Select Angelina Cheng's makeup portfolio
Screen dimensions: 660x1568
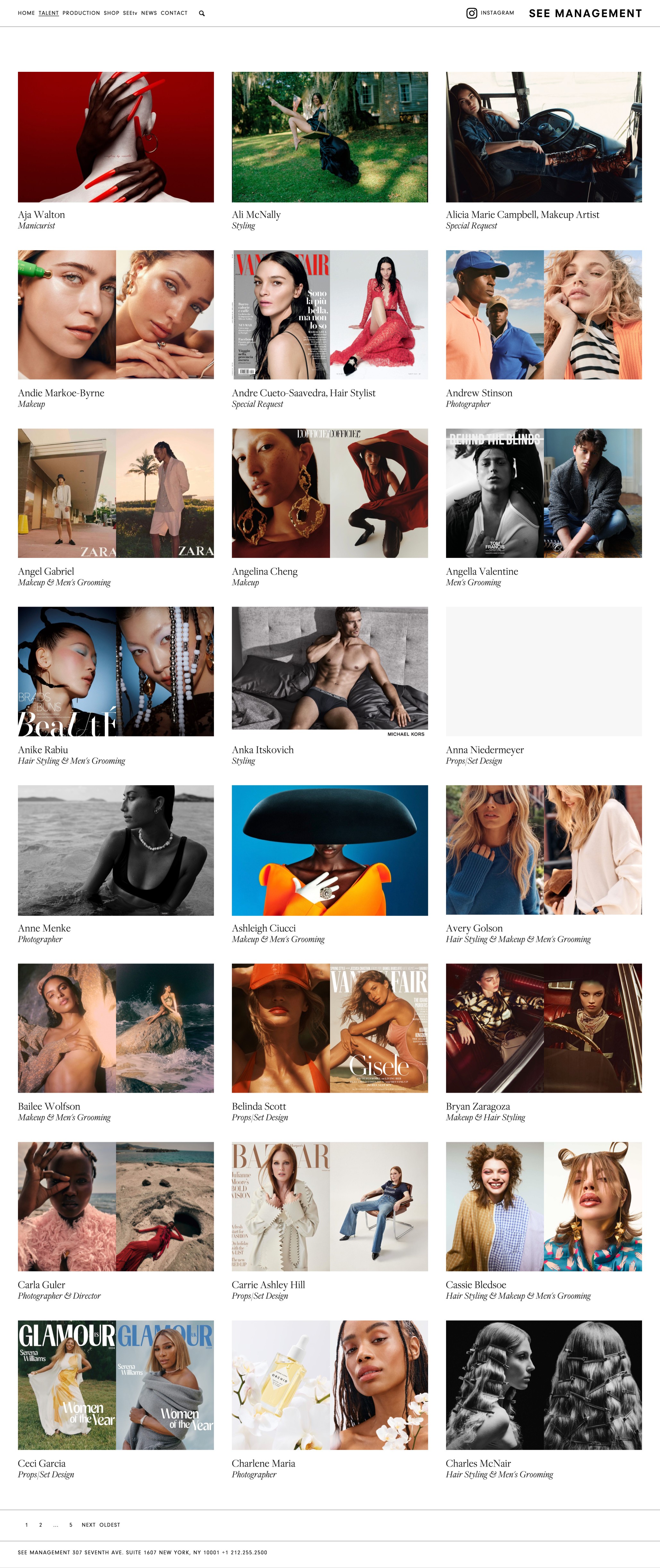[329, 493]
